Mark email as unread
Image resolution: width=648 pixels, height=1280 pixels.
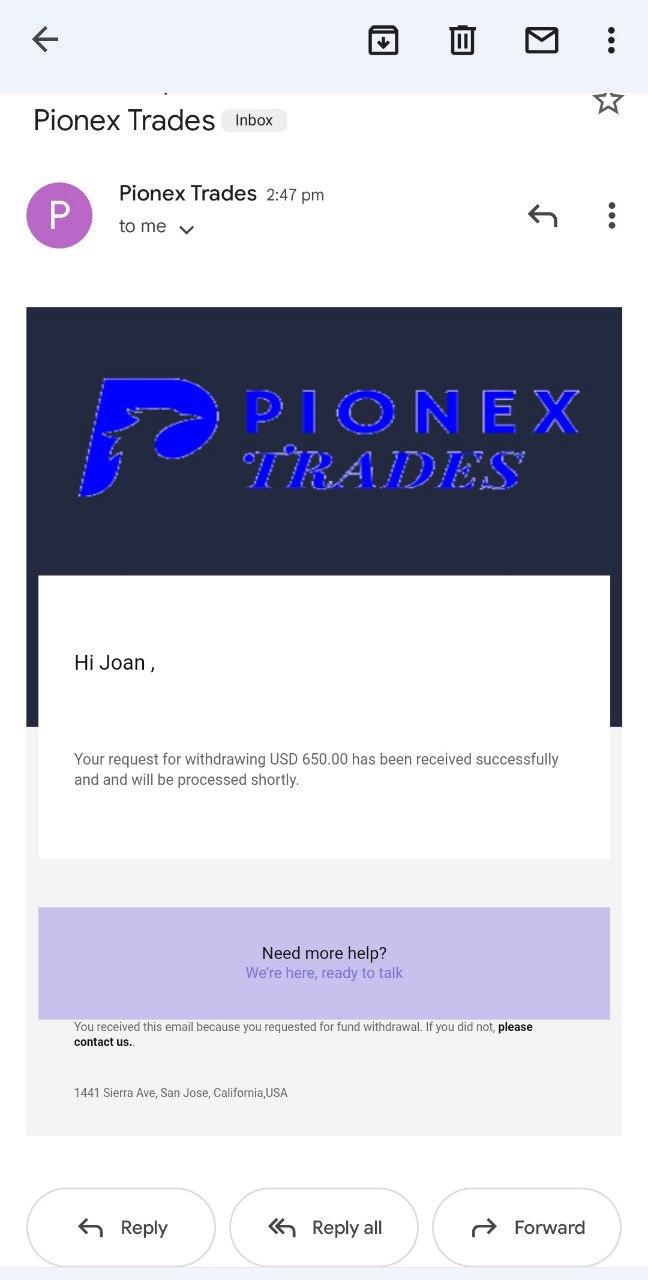pyautogui.click(x=541, y=40)
